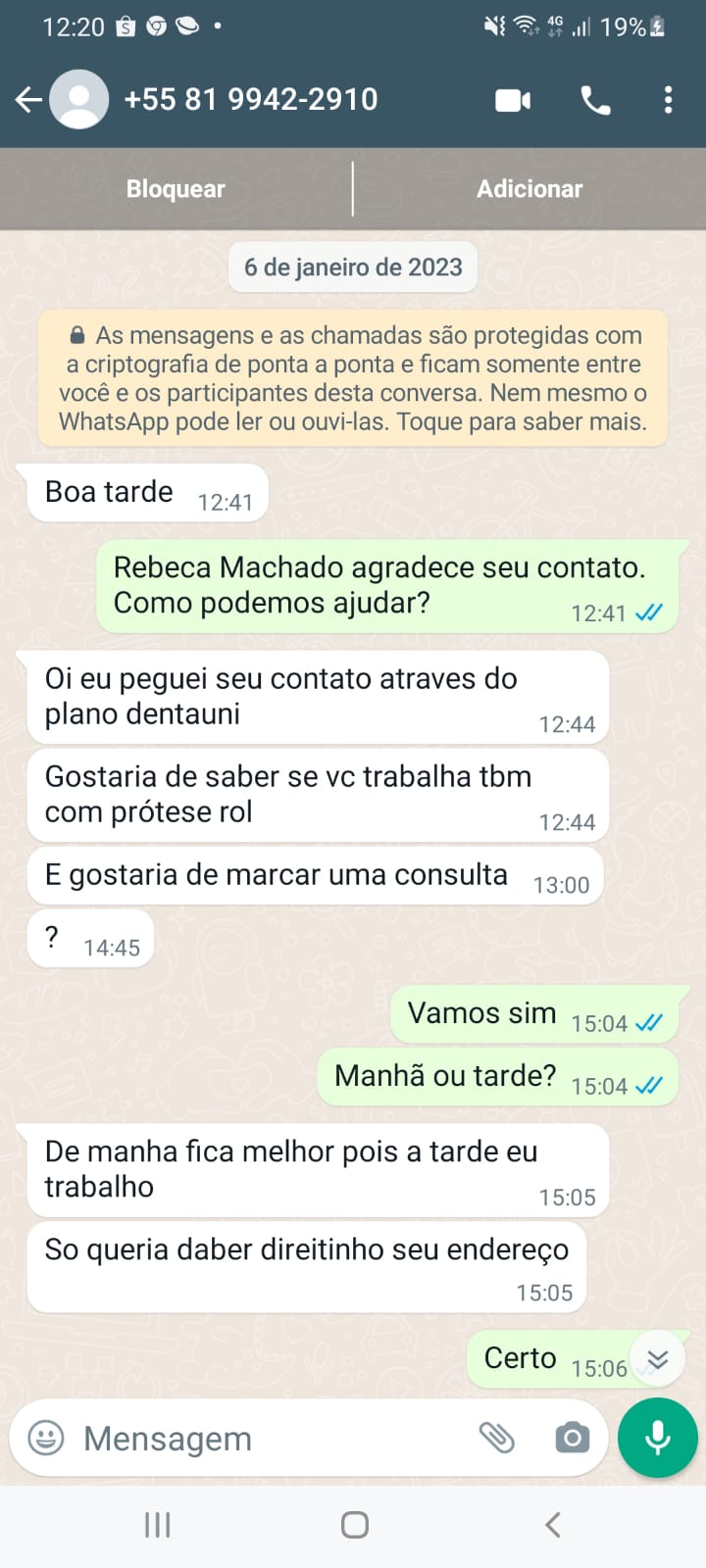
Task: Open the emoji picker
Action: (x=45, y=1438)
